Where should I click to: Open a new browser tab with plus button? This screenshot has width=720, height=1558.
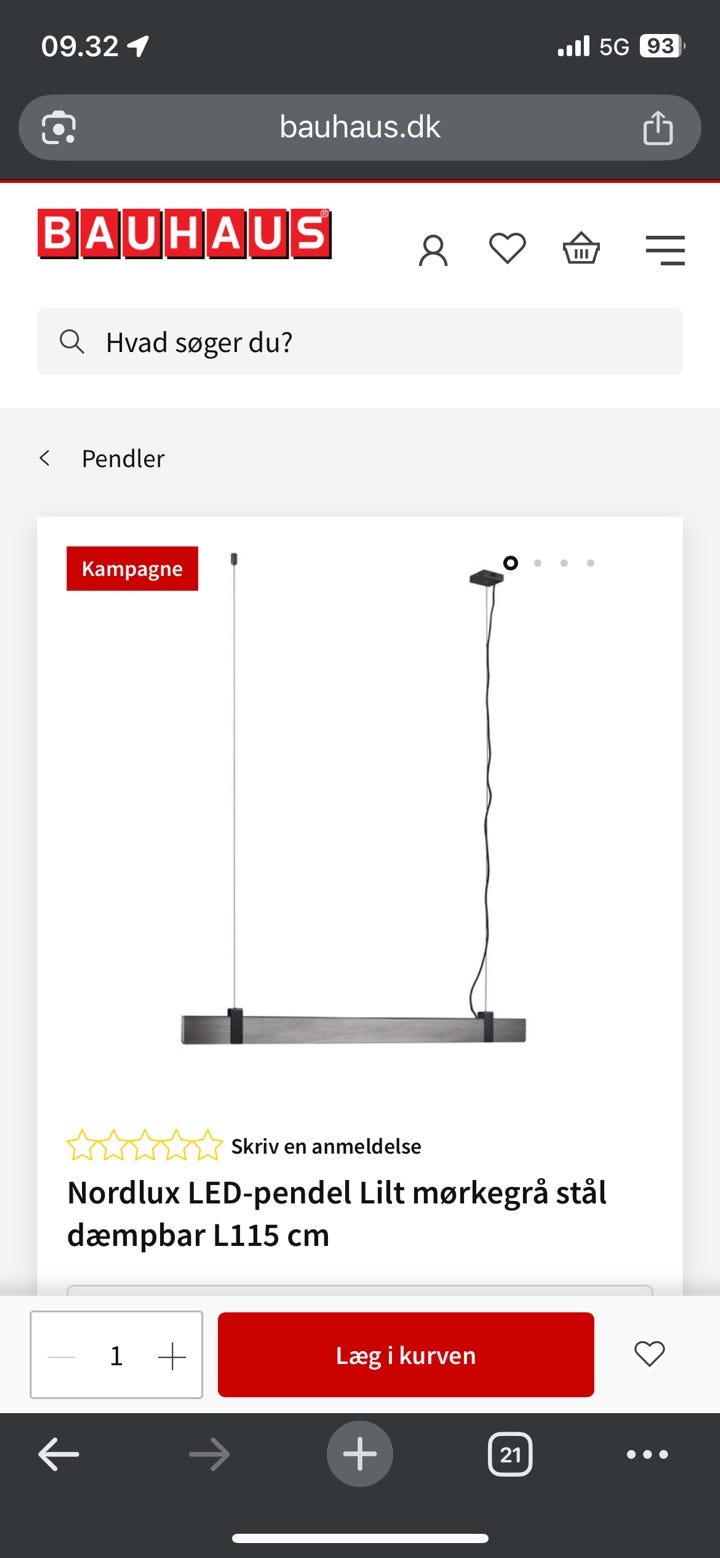point(360,1454)
